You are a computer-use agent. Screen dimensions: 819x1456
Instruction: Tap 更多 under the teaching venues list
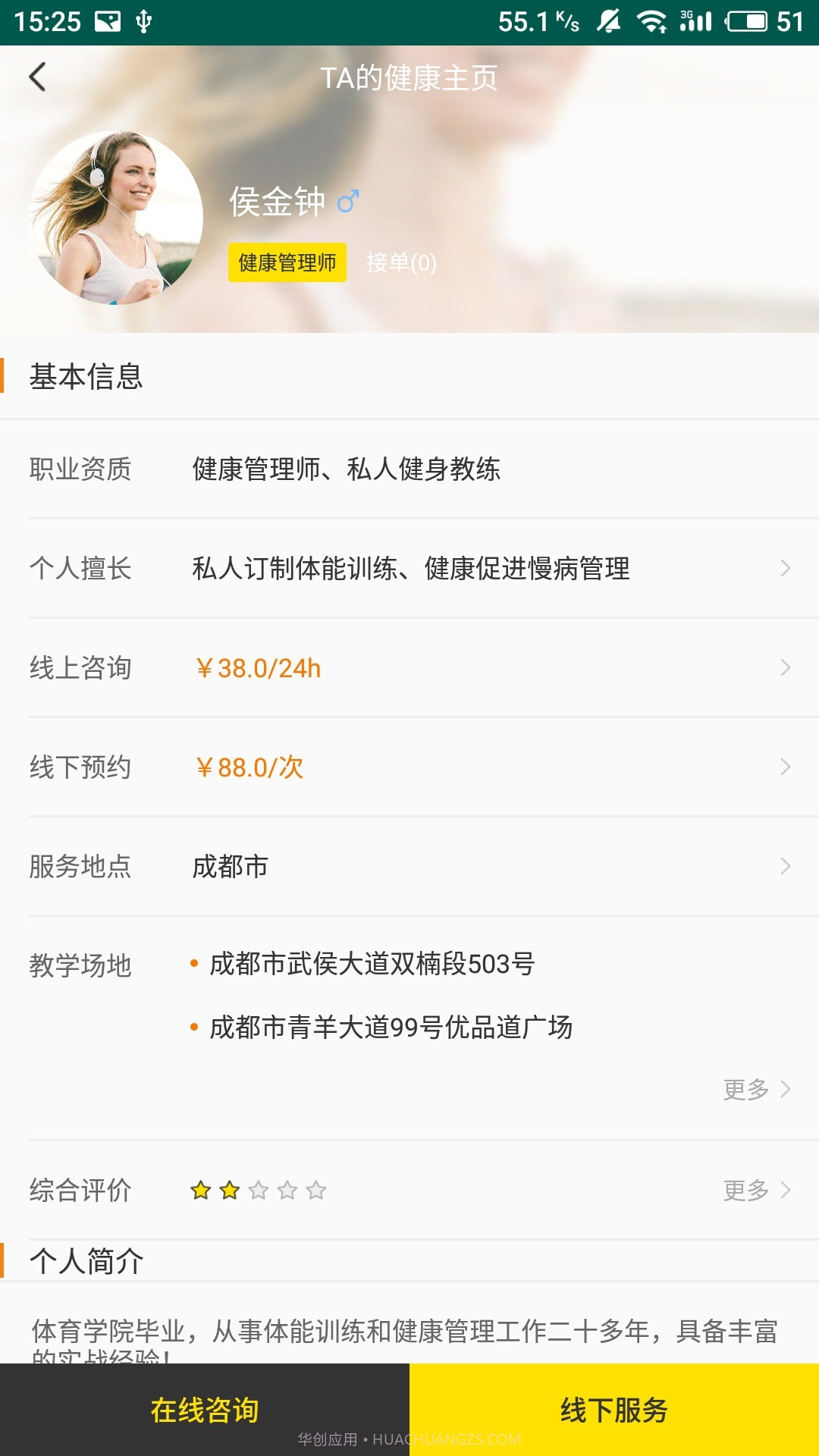[x=747, y=1089]
